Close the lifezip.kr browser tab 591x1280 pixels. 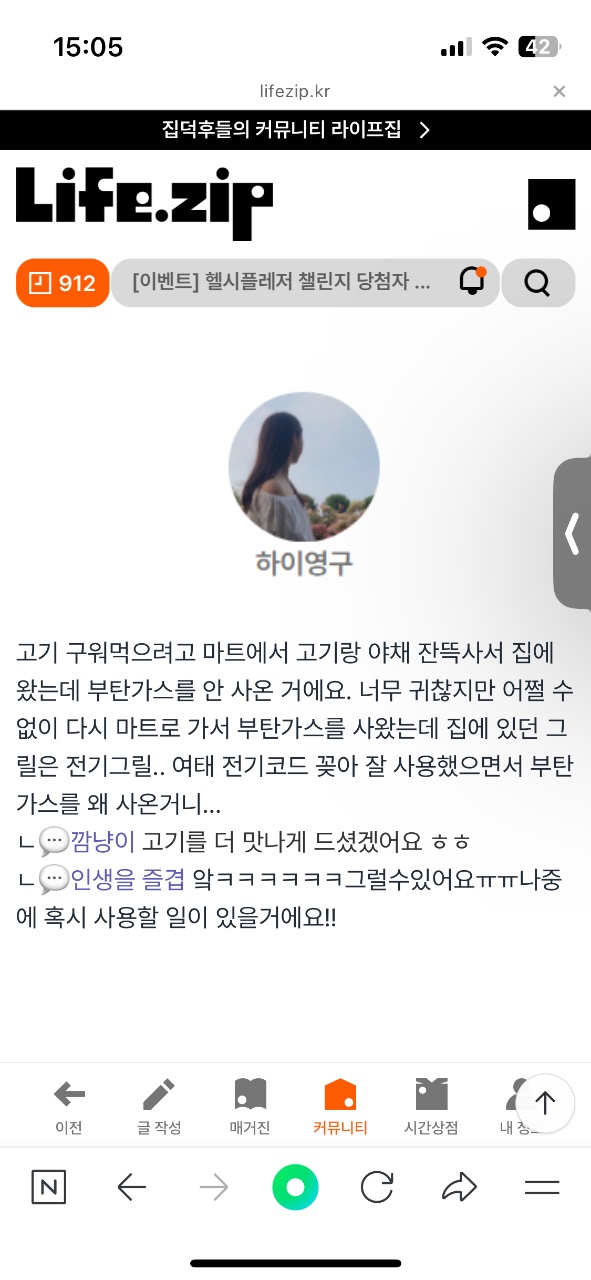559,92
